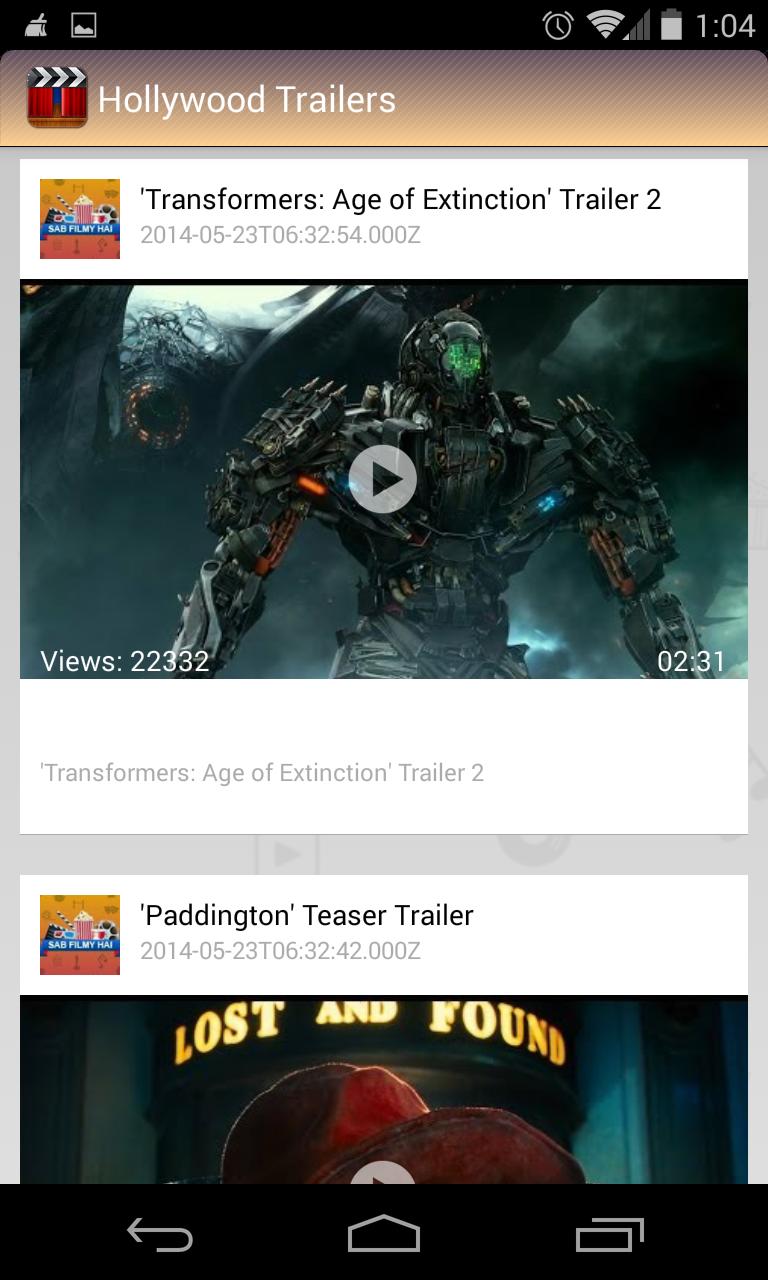Open 'Paddington' Teaser Trailer title
The image size is (768, 1280).
point(306,914)
